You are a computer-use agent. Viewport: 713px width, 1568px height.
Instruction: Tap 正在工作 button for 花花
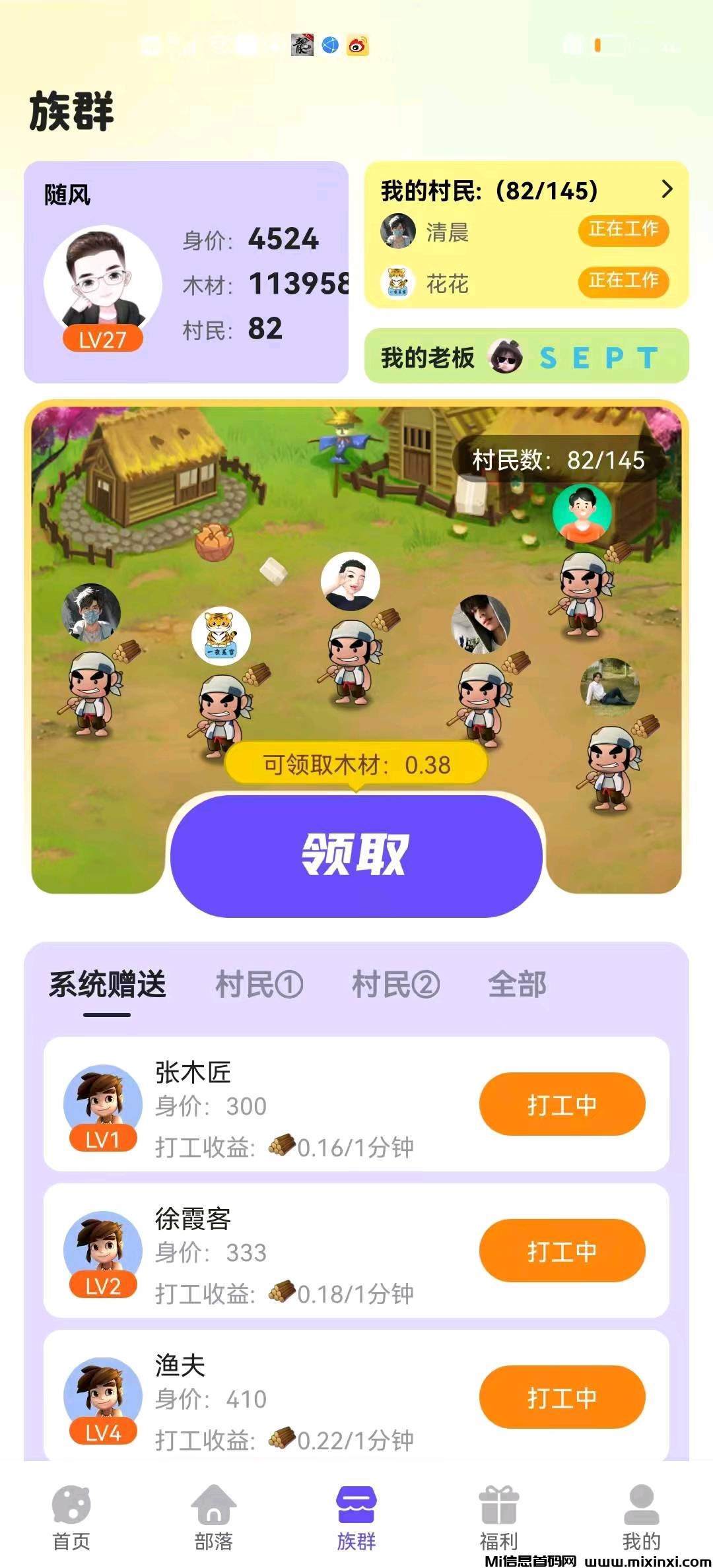click(x=623, y=282)
